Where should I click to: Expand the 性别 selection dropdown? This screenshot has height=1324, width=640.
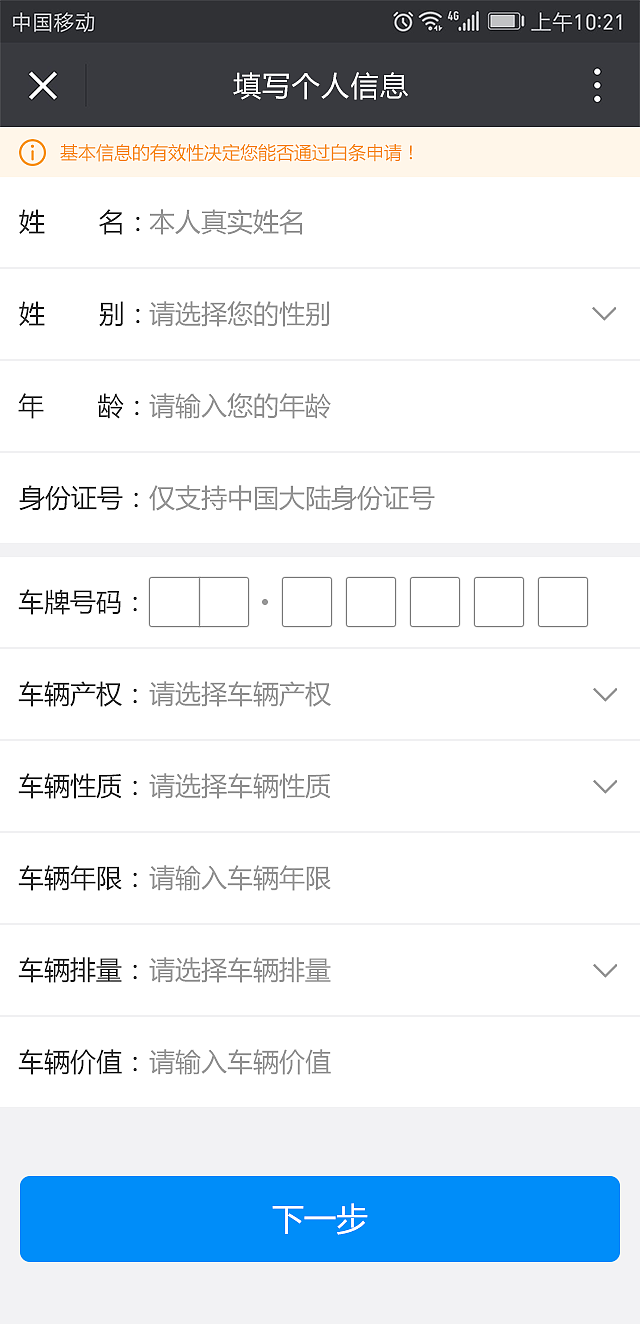pos(380,314)
